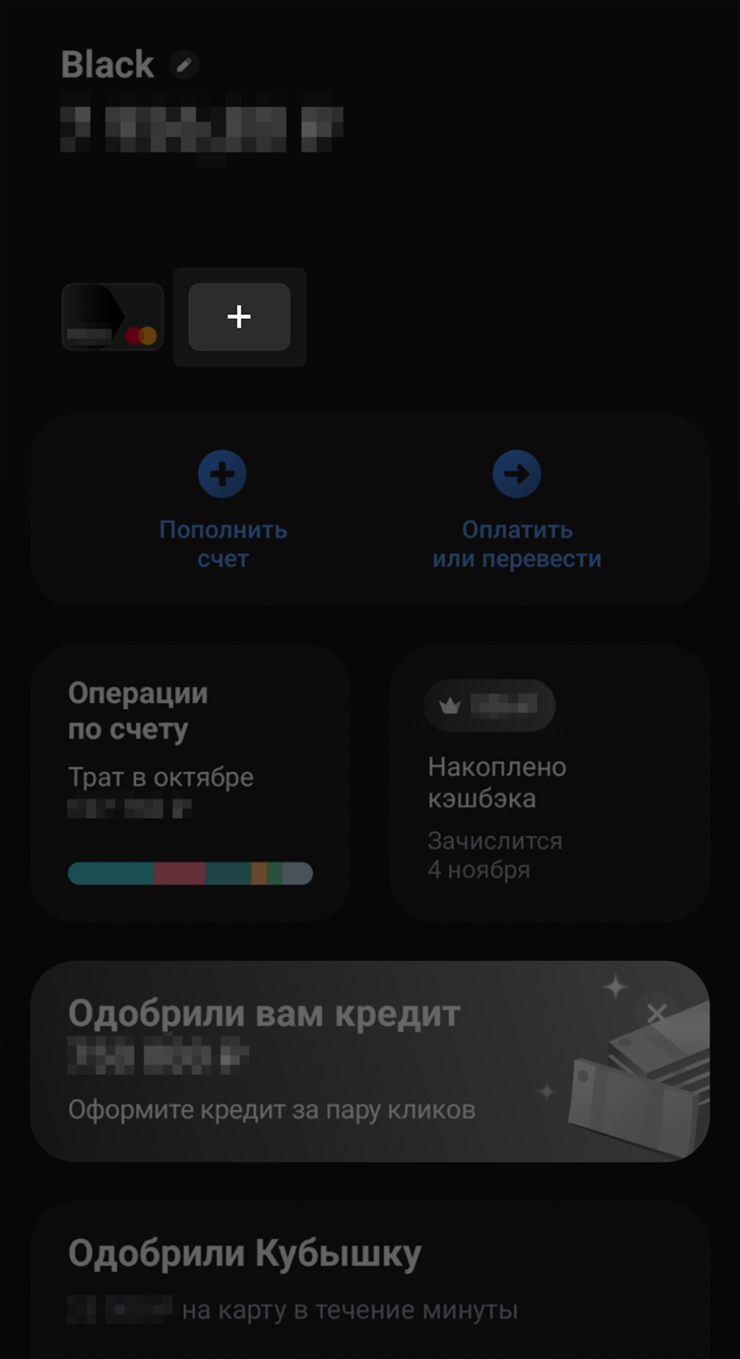Open Оплатить или перевести
This screenshot has height=1359, width=740.
point(516,510)
